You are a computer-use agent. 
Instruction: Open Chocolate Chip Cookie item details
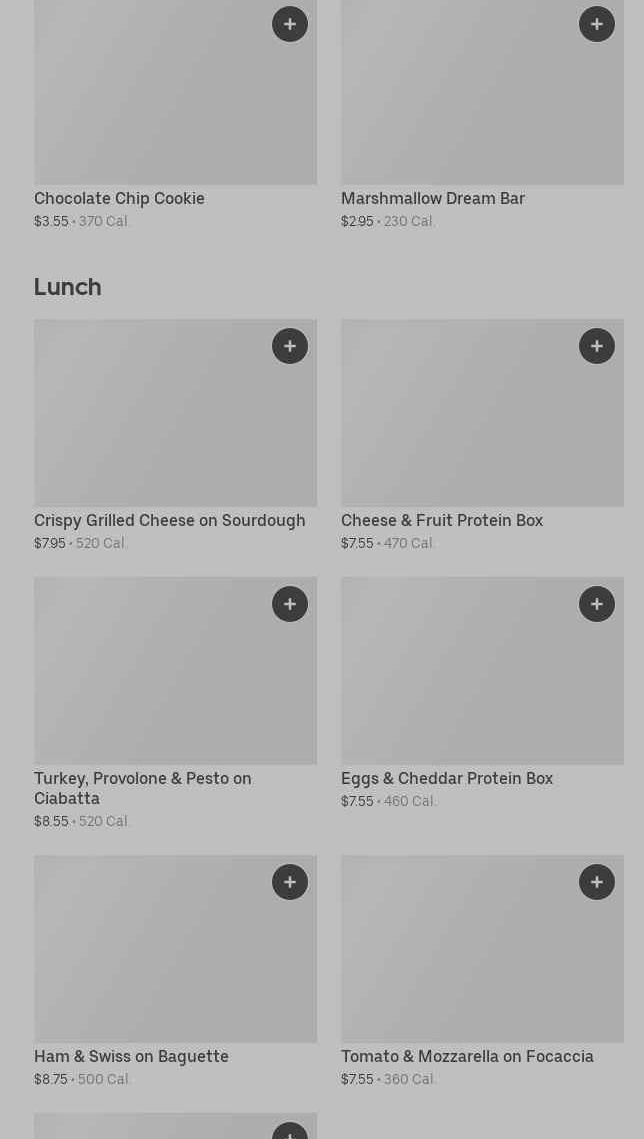150,100
